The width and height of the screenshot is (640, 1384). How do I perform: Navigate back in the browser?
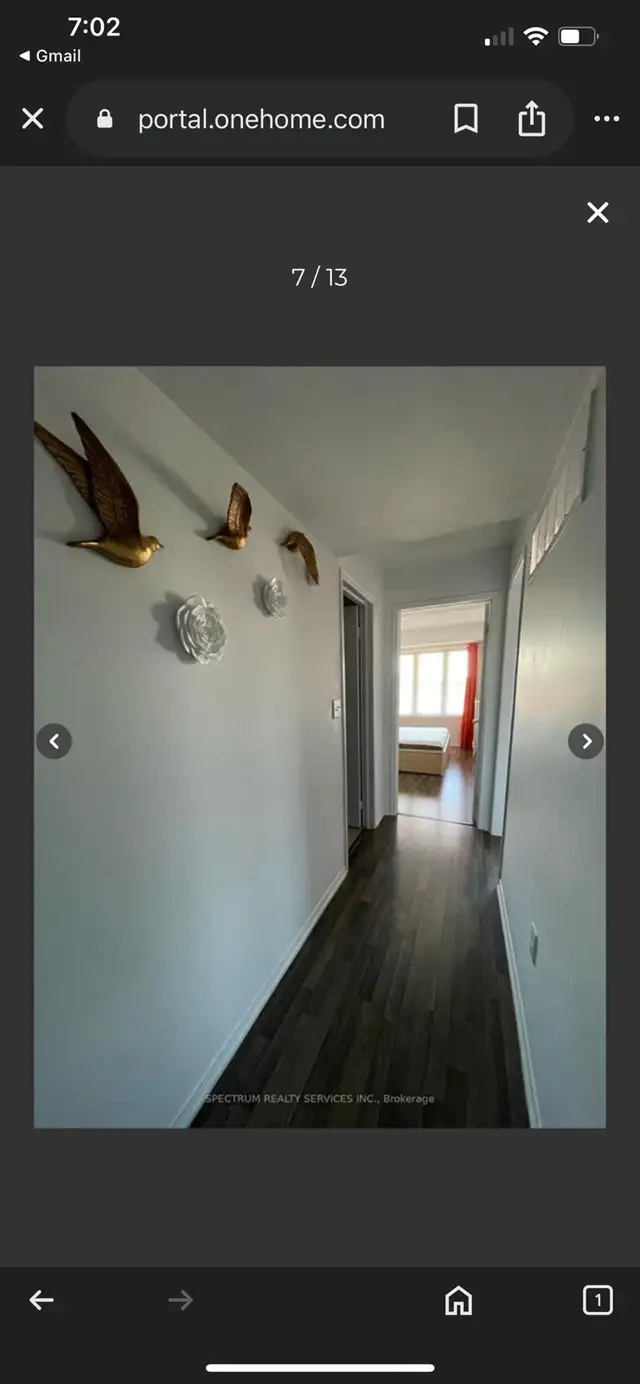41,1300
